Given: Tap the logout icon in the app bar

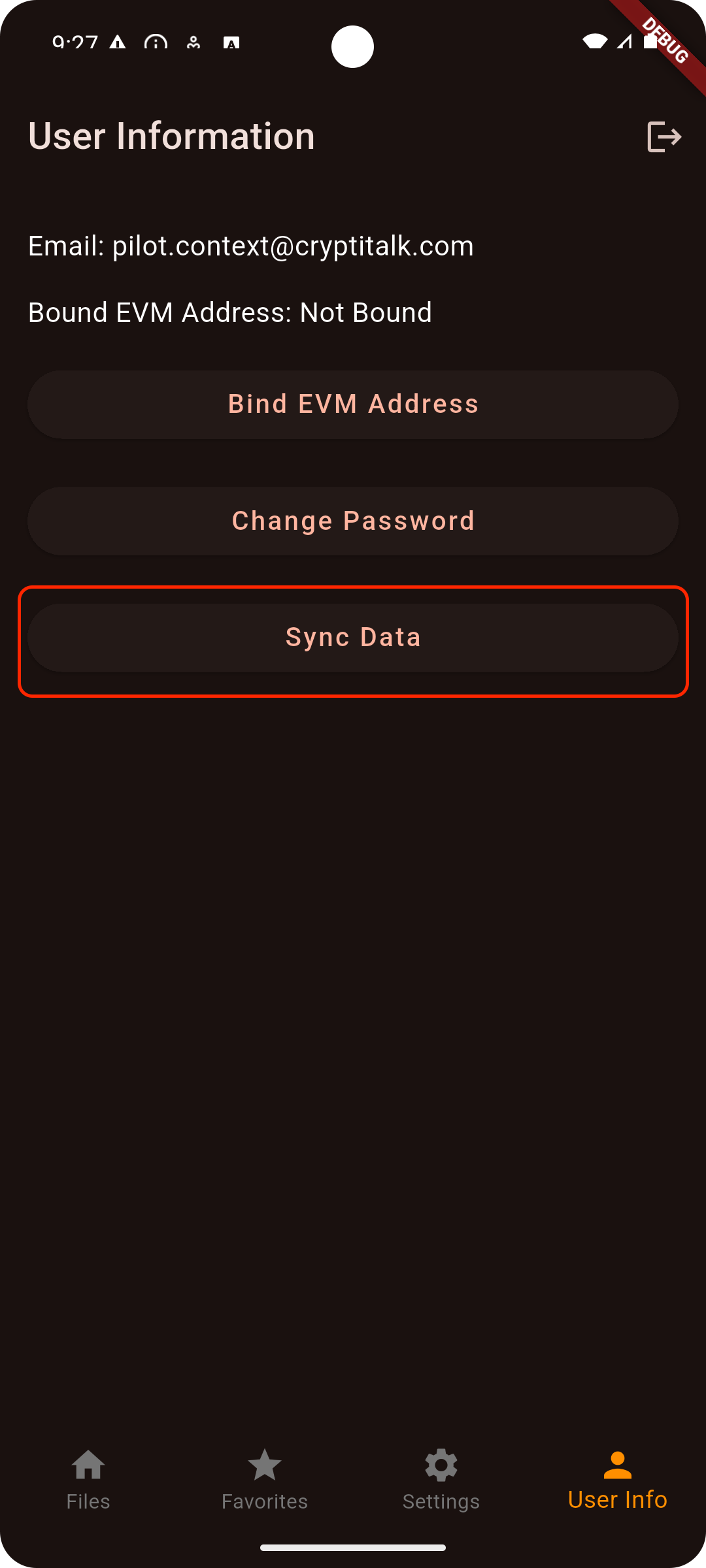Looking at the screenshot, I should pos(664,137).
